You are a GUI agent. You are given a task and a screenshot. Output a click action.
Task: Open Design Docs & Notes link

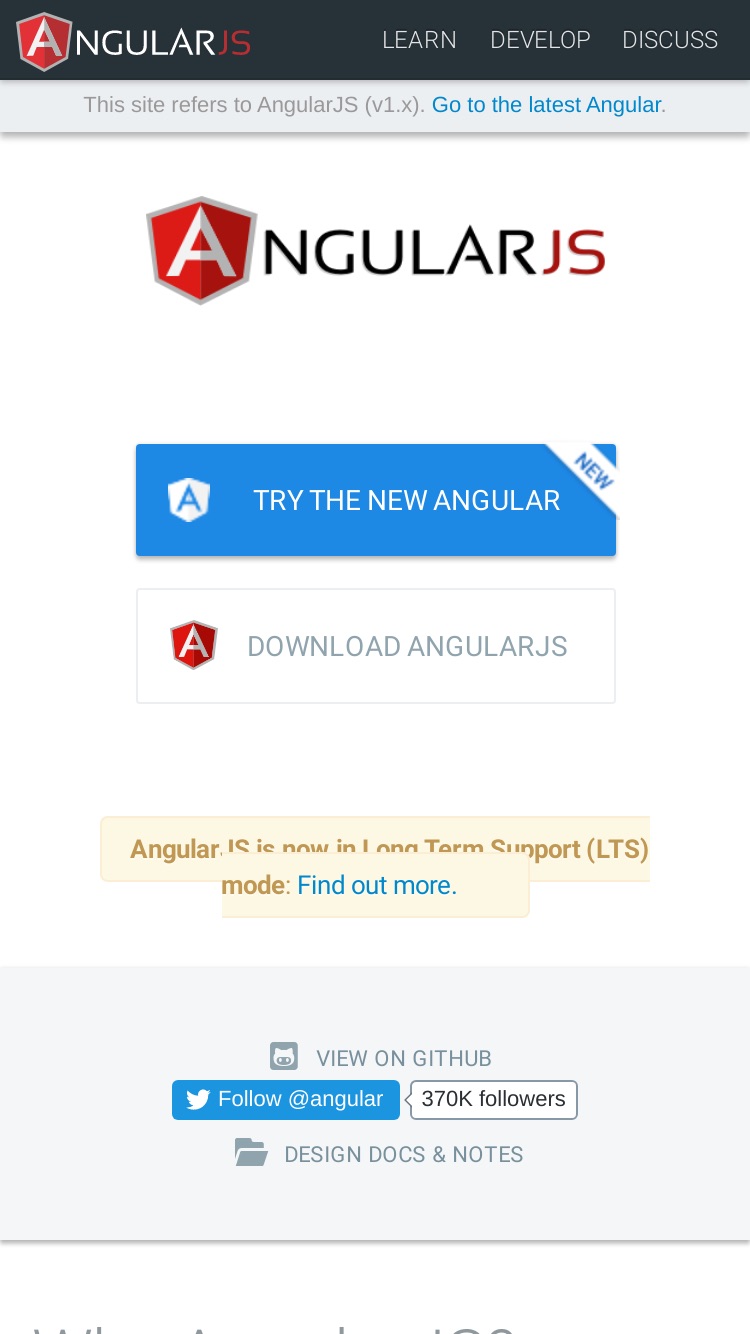click(x=379, y=1153)
